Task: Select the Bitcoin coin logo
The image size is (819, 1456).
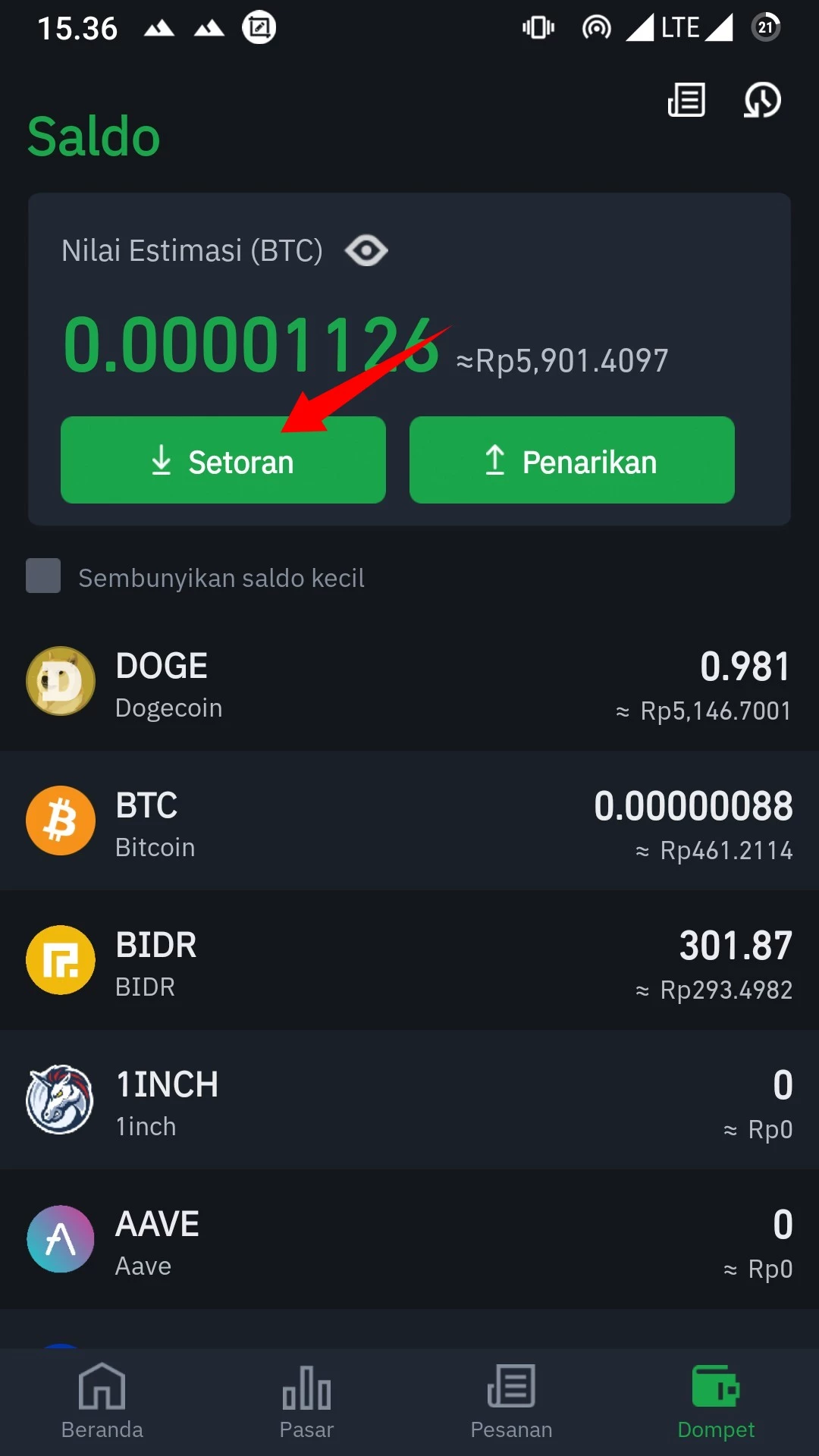Action: pos(60,821)
